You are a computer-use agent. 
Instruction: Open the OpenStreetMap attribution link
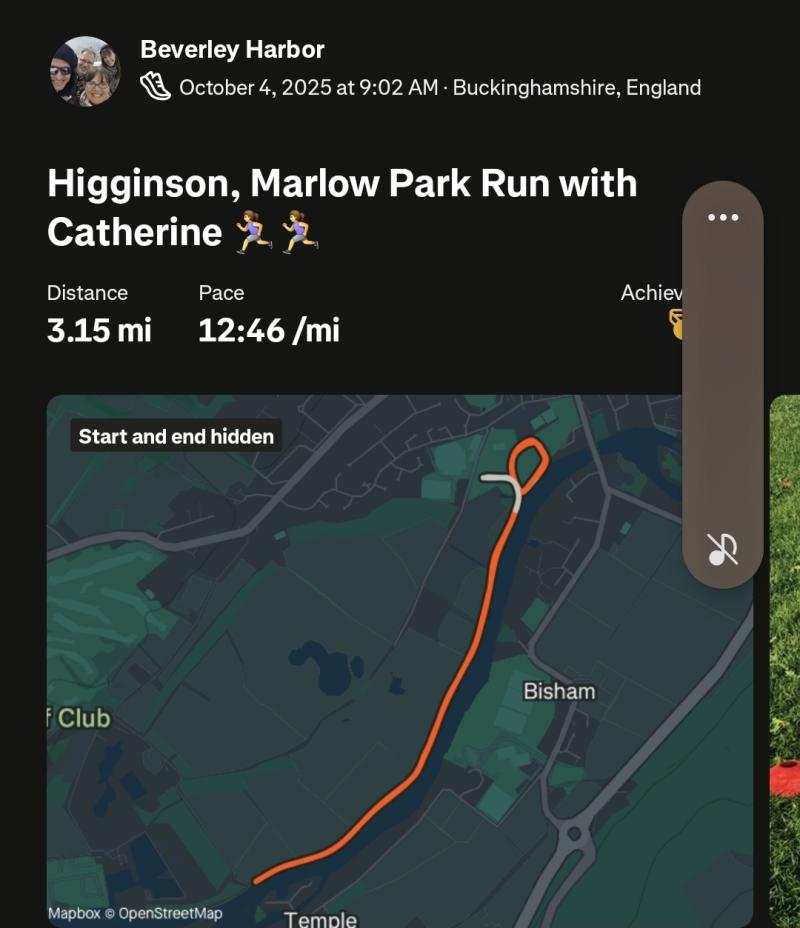tap(171, 913)
